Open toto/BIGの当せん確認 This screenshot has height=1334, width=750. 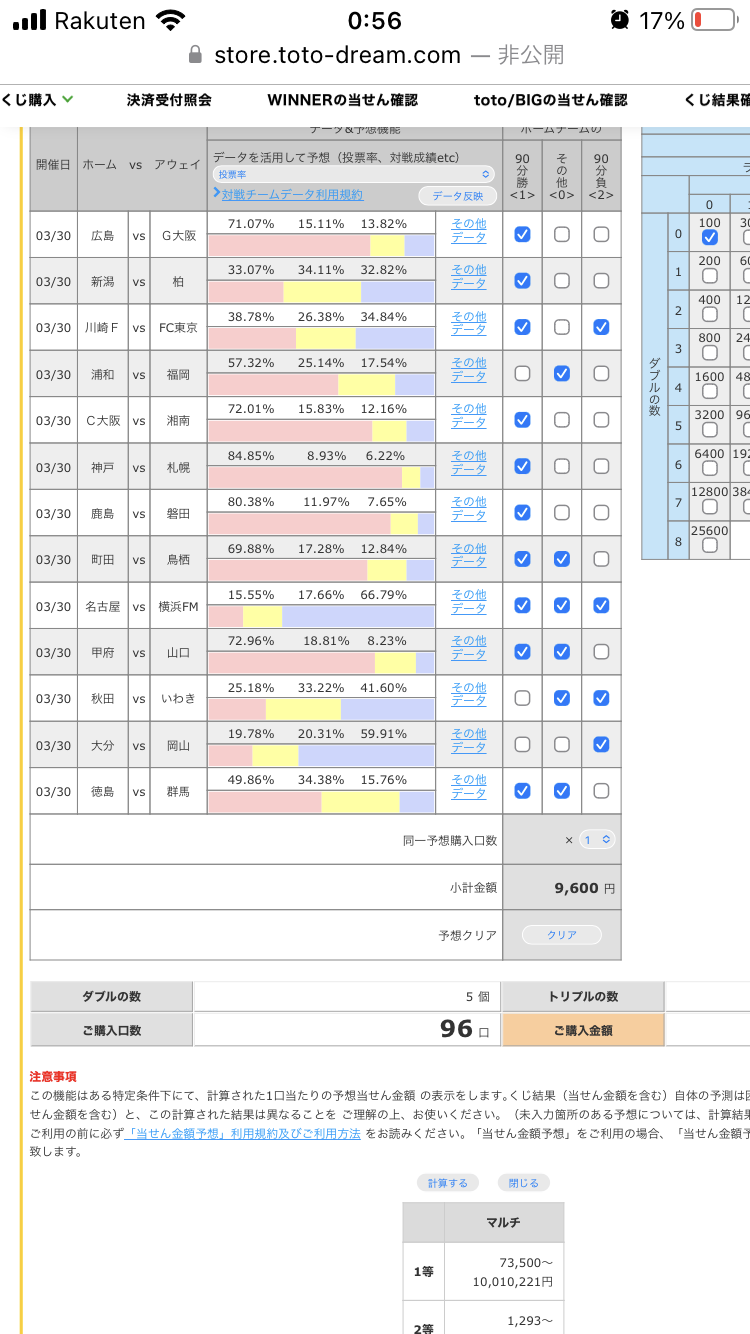point(550,100)
